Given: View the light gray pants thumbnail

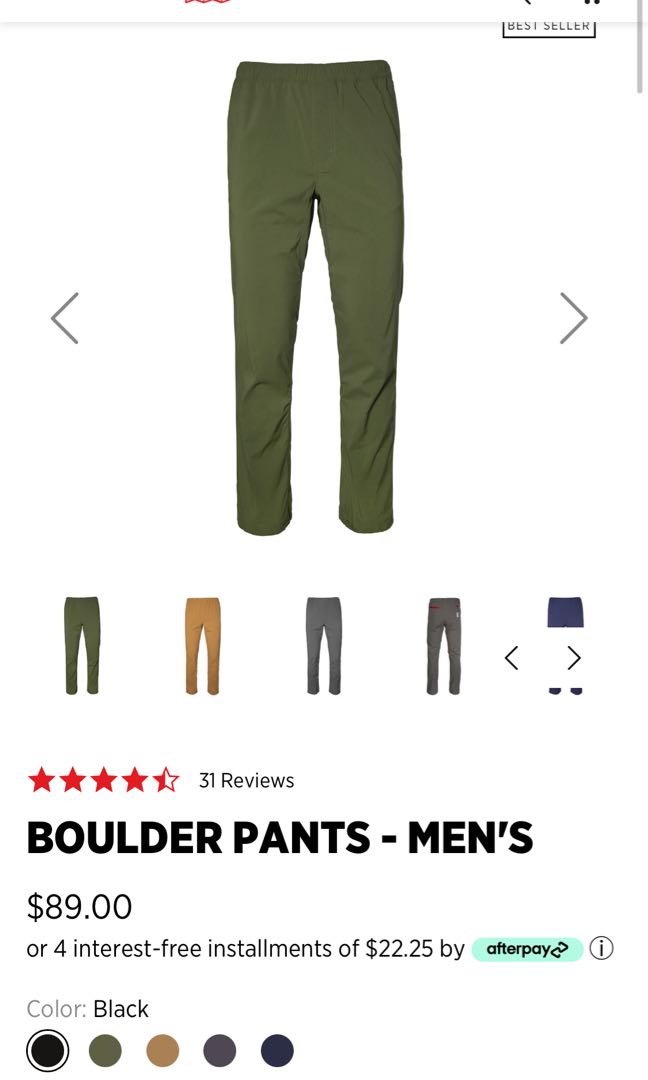Looking at the screenshot, I should [323, 645].
